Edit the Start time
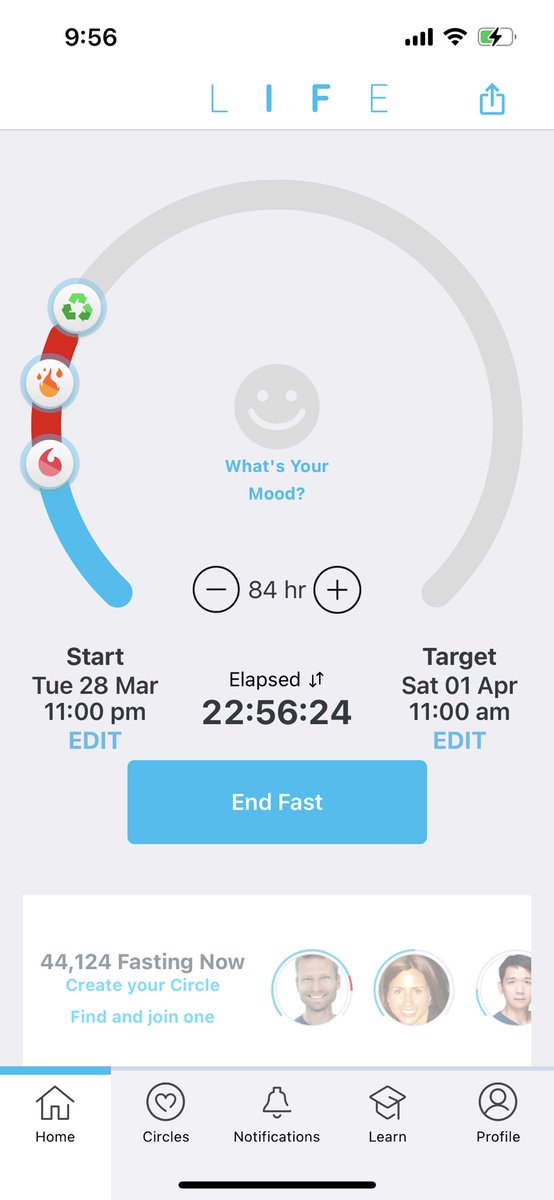The width and height of the screenshot is (554, 1200). click(x=95, y=741)
